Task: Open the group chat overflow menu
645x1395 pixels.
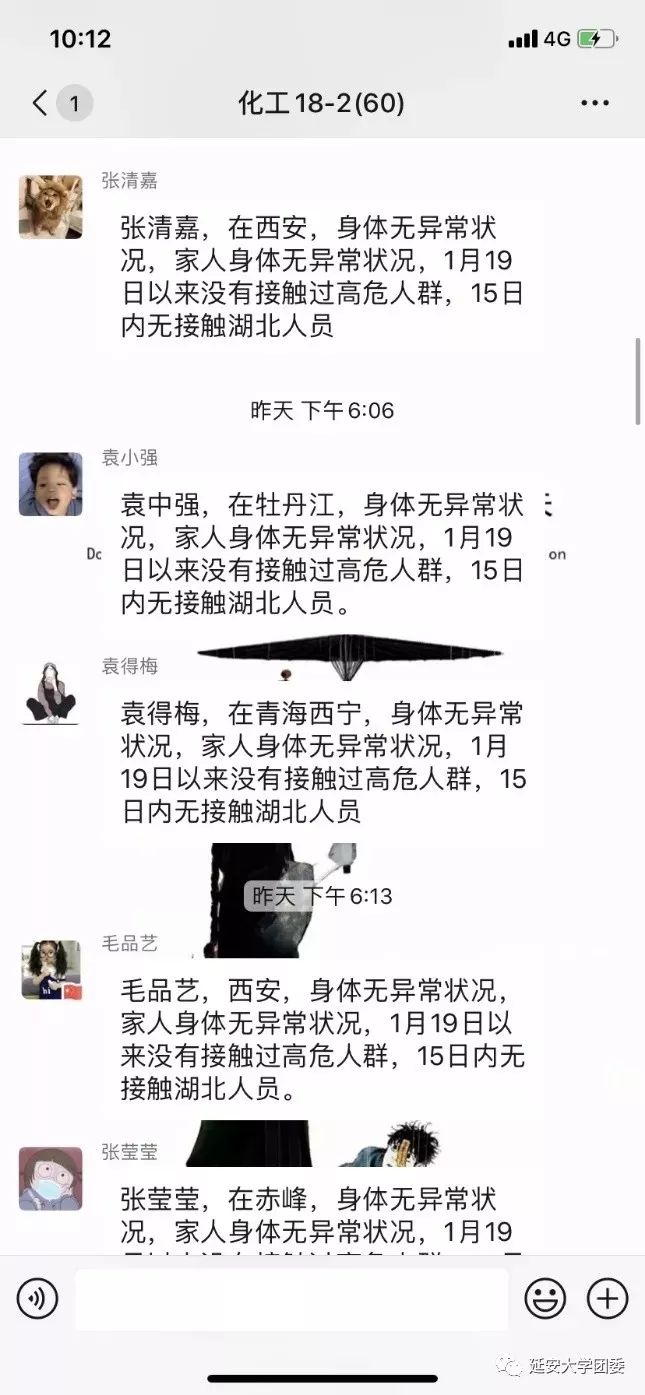Action: tap(595, 103)
